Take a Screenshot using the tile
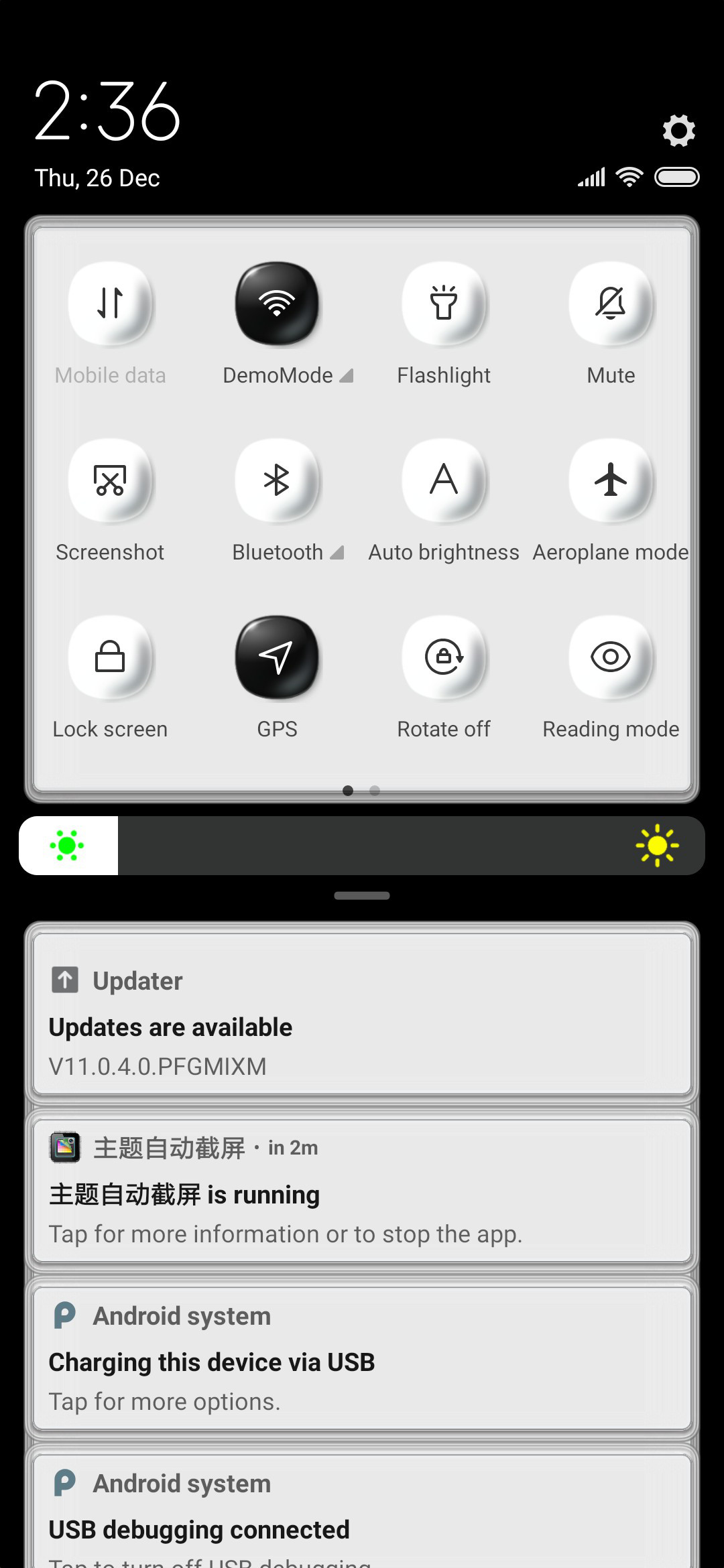Screen dimensions: 724x1568 click(110, 480)
